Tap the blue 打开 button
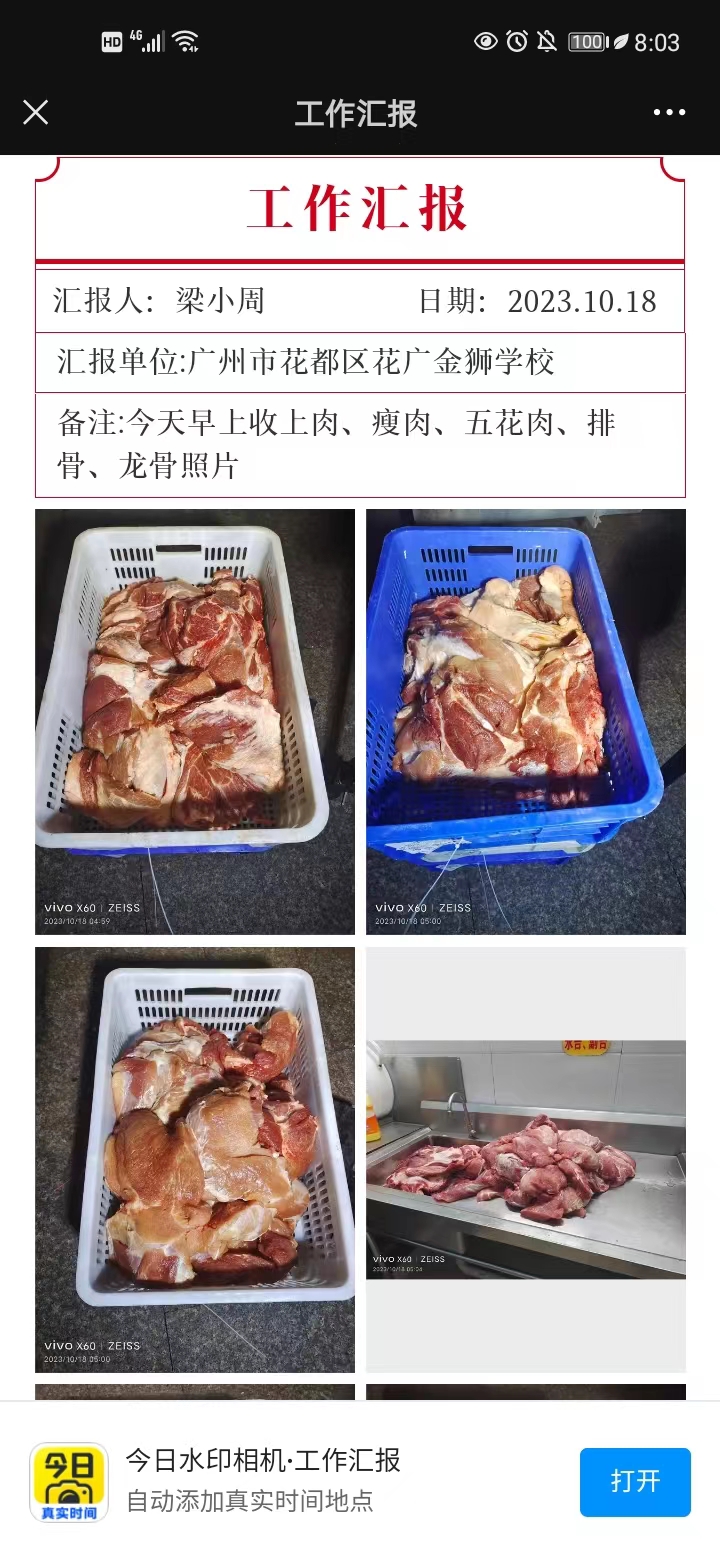 click(635, 1482)
